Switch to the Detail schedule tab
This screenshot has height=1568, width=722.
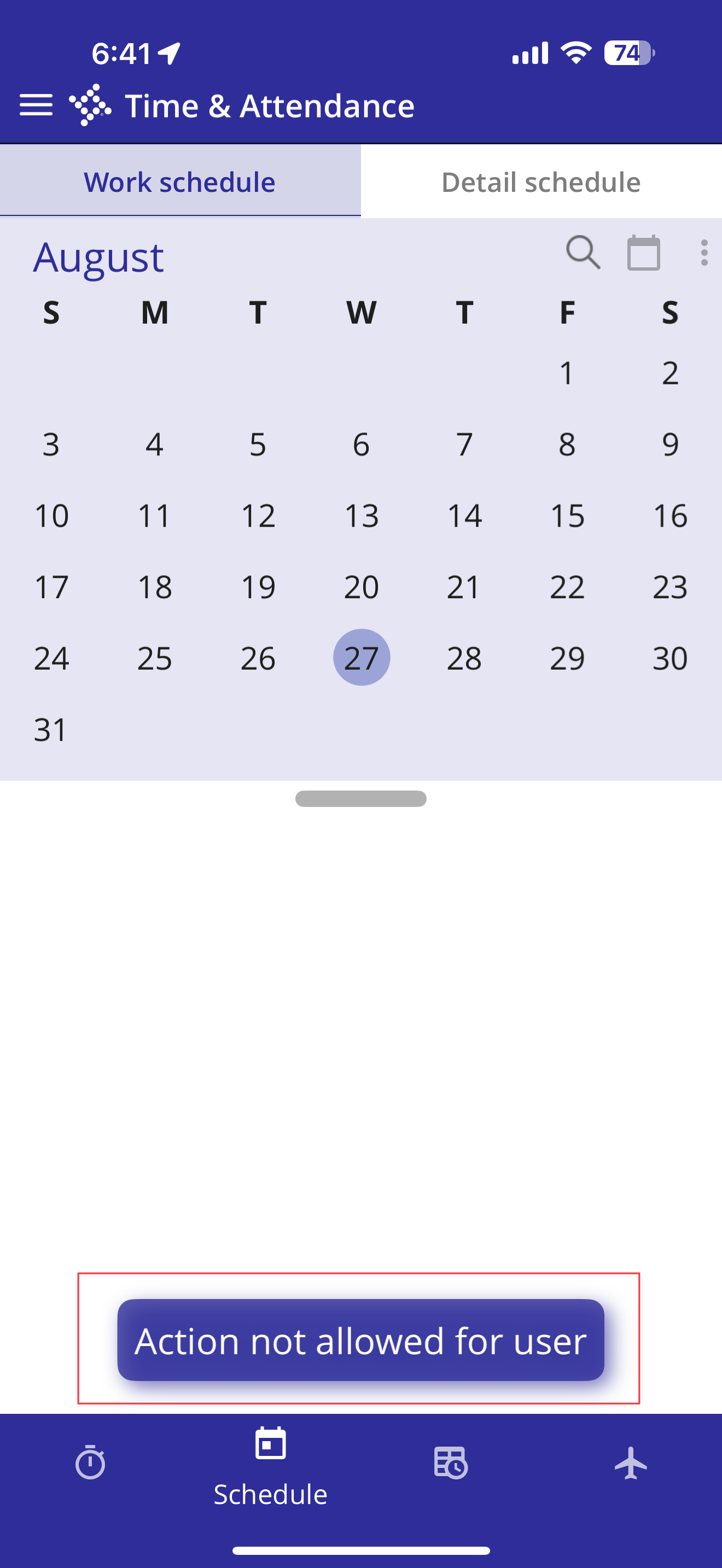point(540,182)
